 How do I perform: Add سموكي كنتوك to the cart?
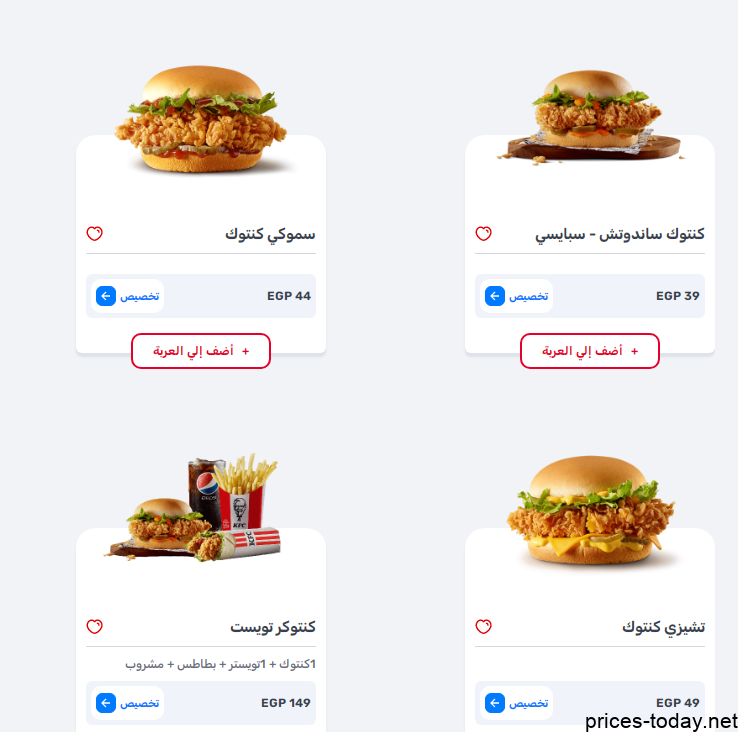click(201, 351)
